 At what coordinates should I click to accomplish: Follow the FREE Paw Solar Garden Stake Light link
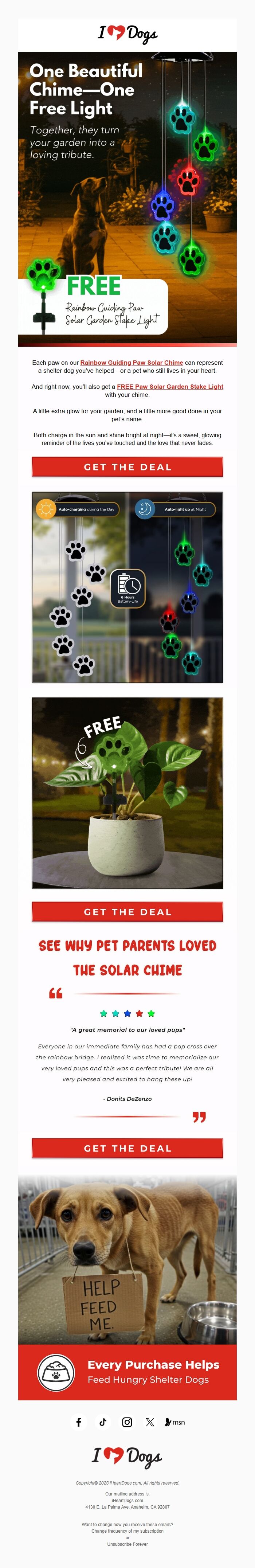(170, 387)
